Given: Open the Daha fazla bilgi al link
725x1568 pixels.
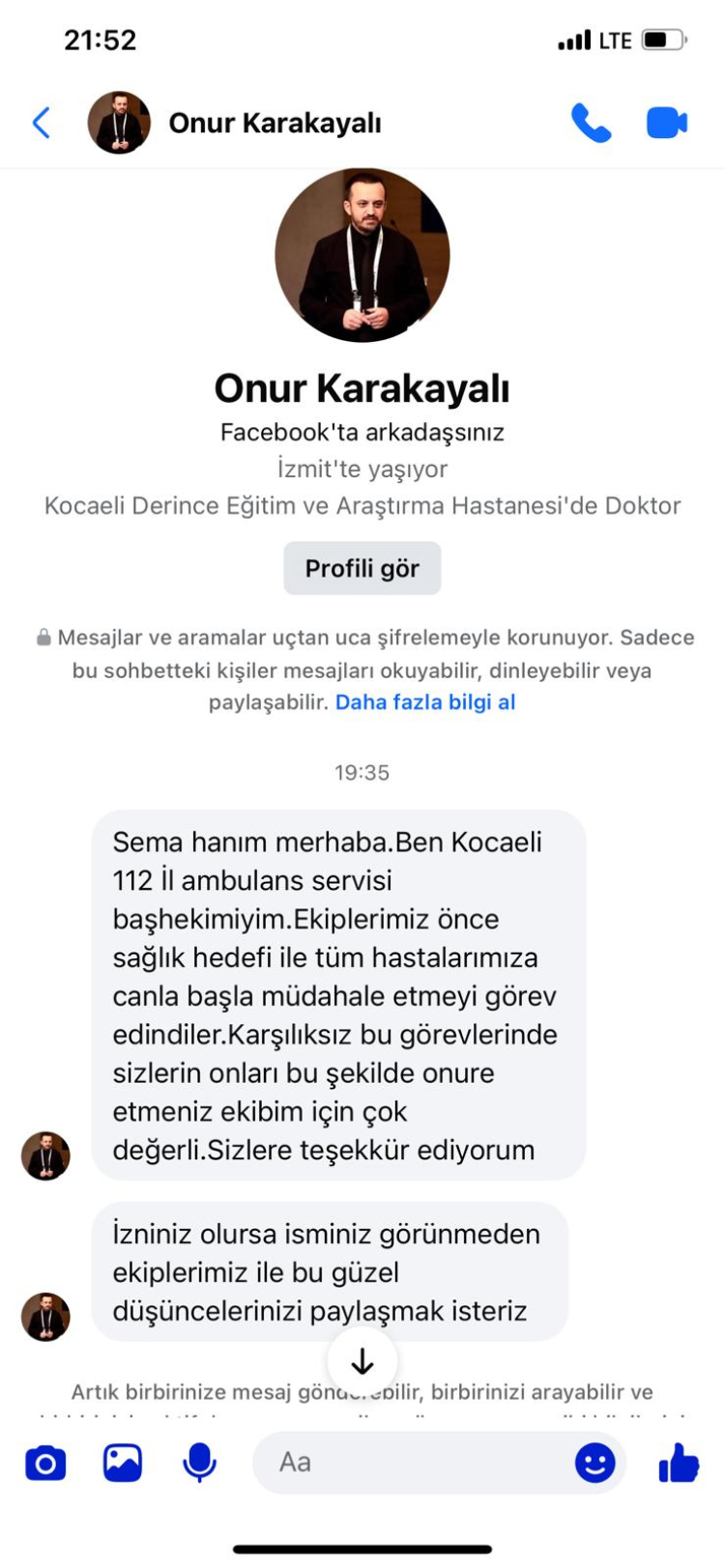Looking at the screenshot, I should coord(425,702).
